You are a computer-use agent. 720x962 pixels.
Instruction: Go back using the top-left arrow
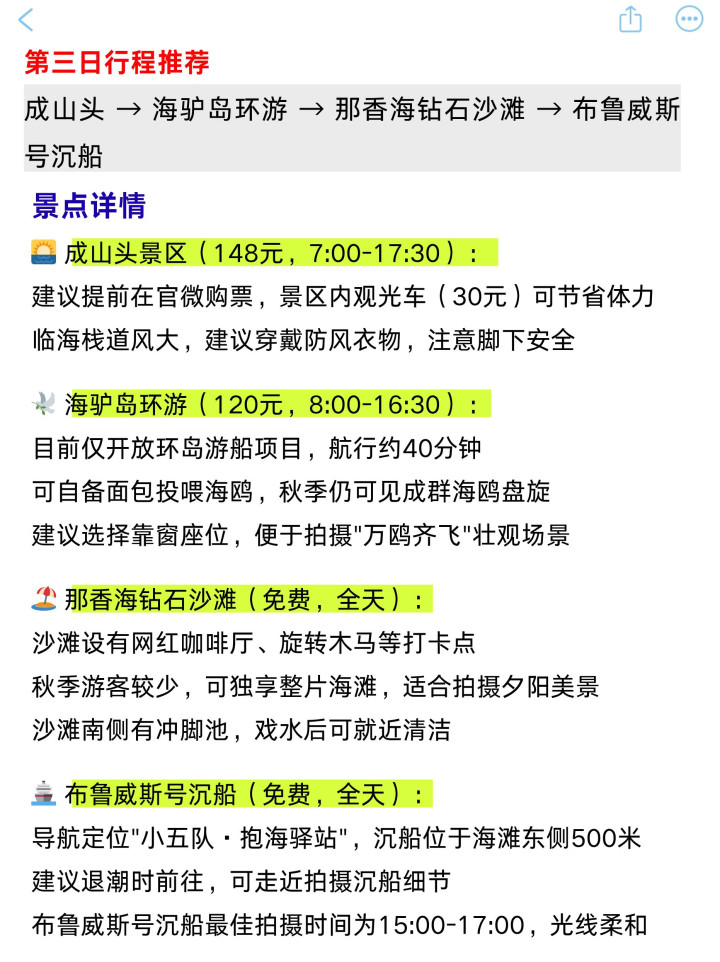(x=26, y=20)
